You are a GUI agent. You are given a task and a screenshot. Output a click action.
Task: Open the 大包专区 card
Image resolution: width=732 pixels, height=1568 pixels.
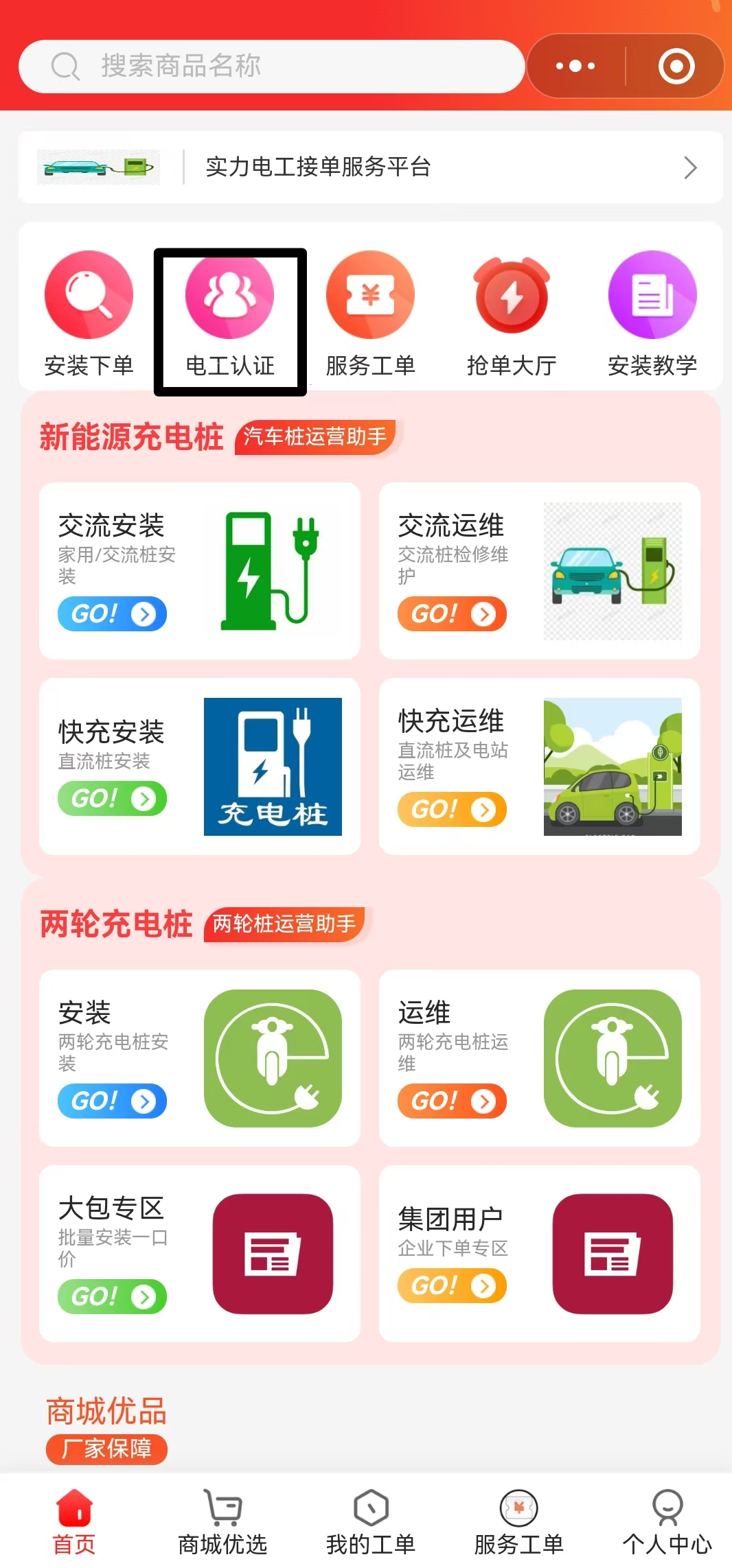(x=199, y=1253)
